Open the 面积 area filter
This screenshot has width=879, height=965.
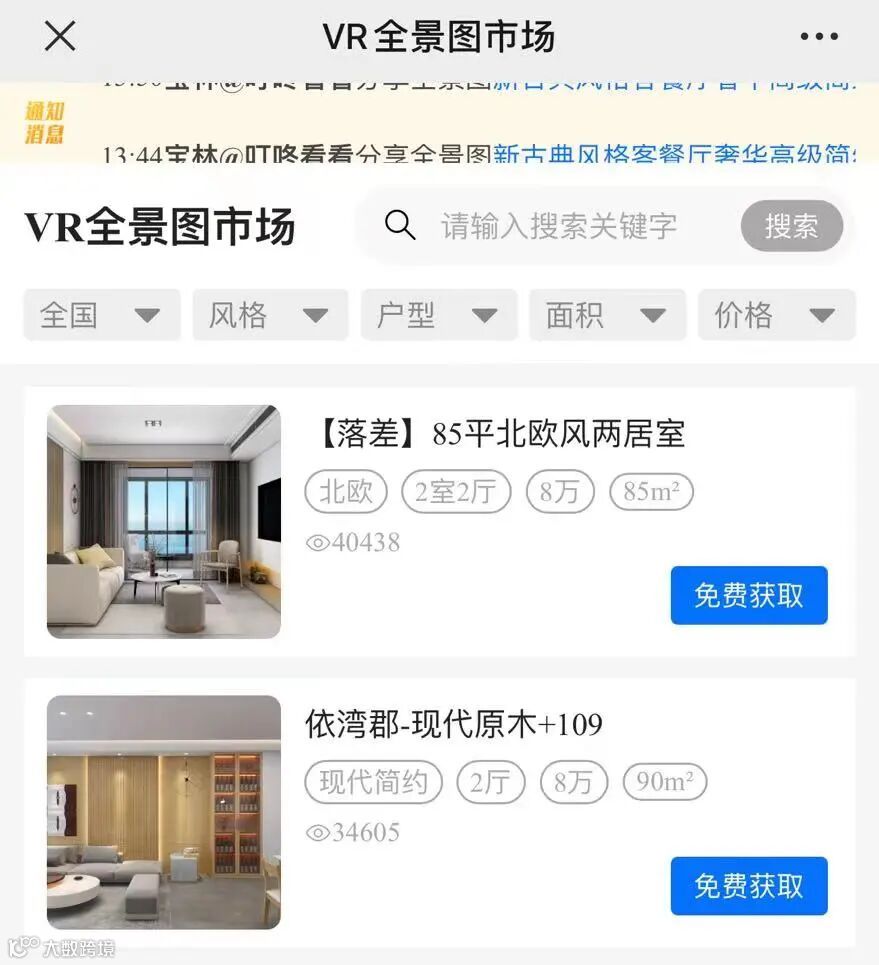pos(607,315)
